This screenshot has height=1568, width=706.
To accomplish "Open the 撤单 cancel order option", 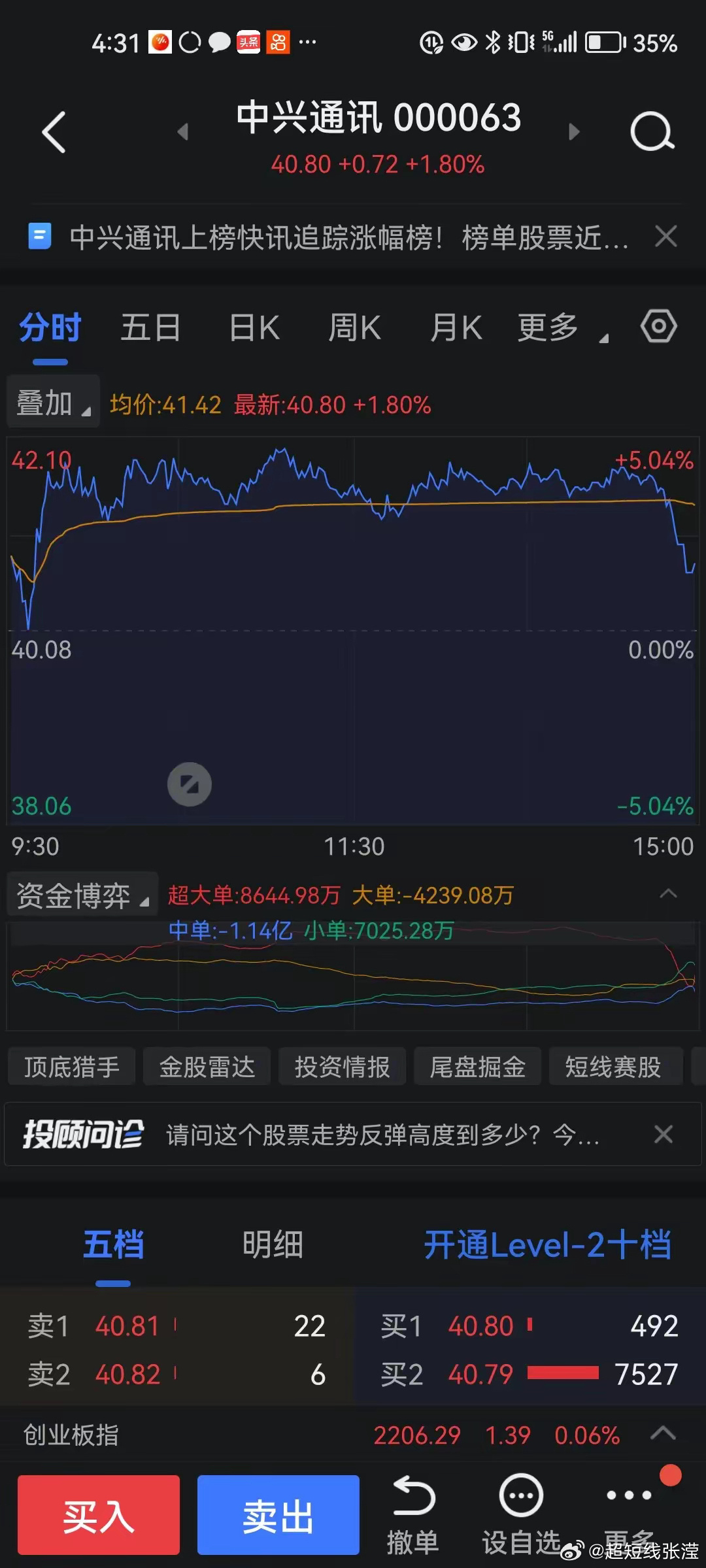I will click(412, 1515).
